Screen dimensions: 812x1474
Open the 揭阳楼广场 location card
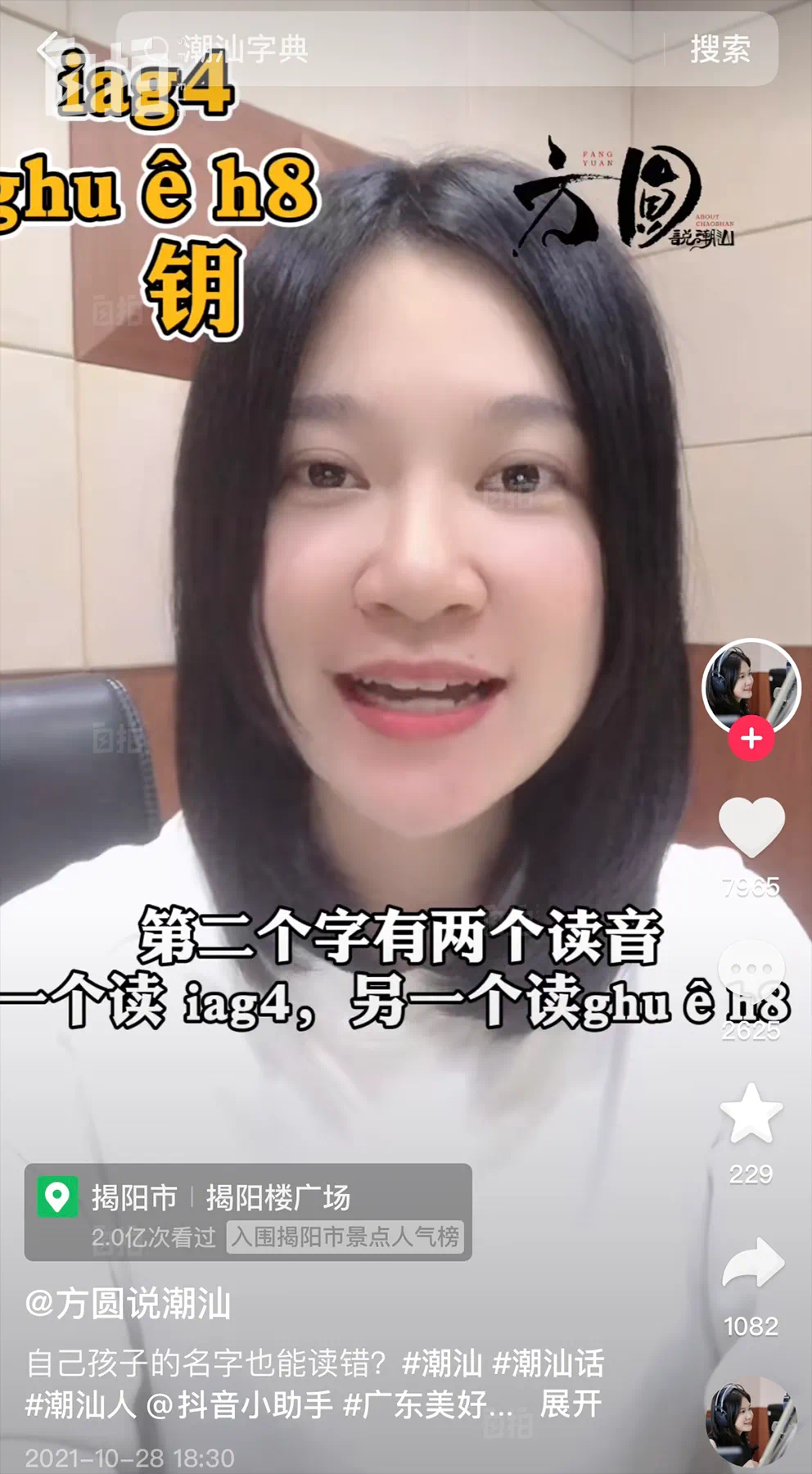click(x=247, y=1212)
